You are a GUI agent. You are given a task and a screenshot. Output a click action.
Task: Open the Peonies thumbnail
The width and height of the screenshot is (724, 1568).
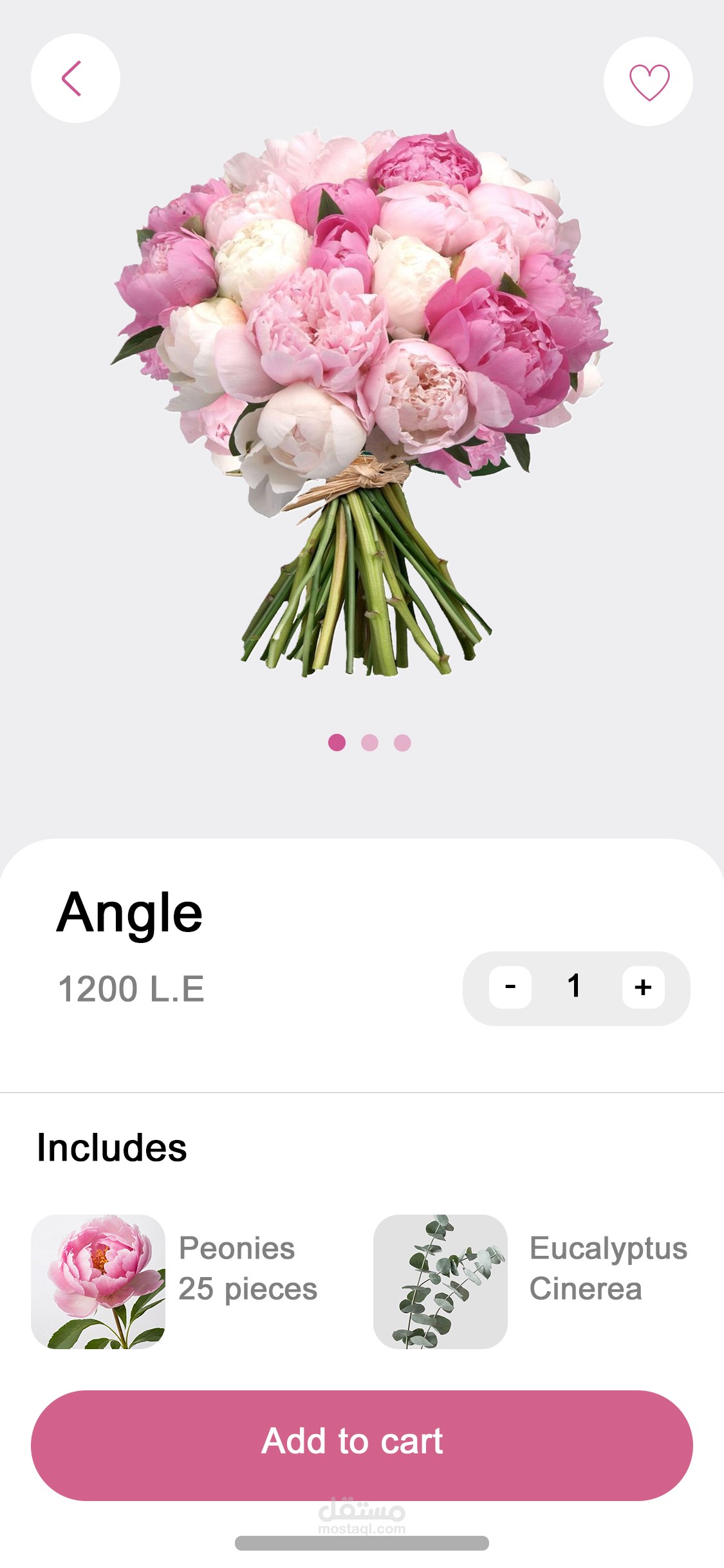click(98, 1282)
